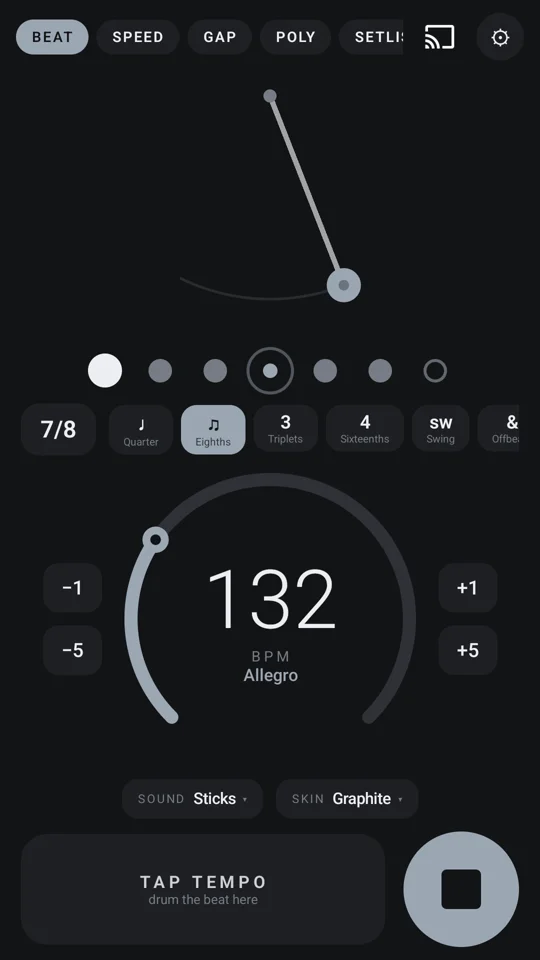Viewport: 540px width, 960px height.
Task: Choose Triplets subdivision
Action: click(285, 429)
